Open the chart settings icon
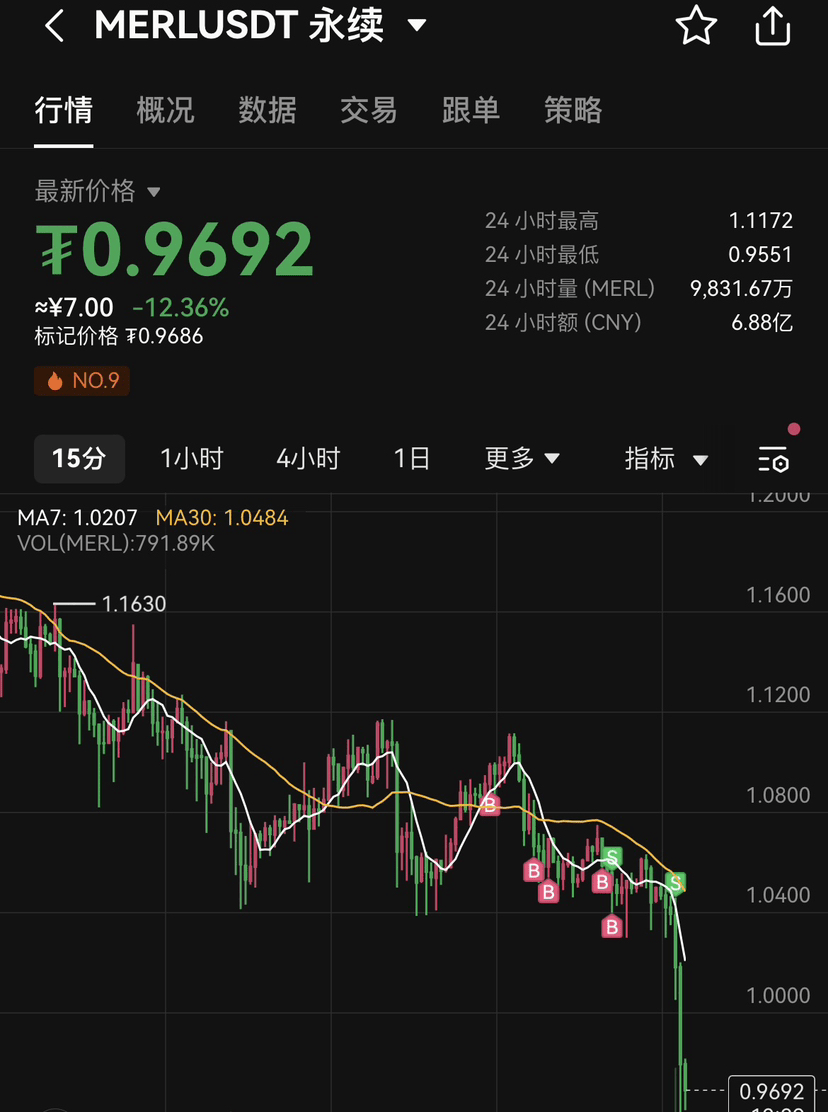The image size is (828, 1112). coord(773,461)
